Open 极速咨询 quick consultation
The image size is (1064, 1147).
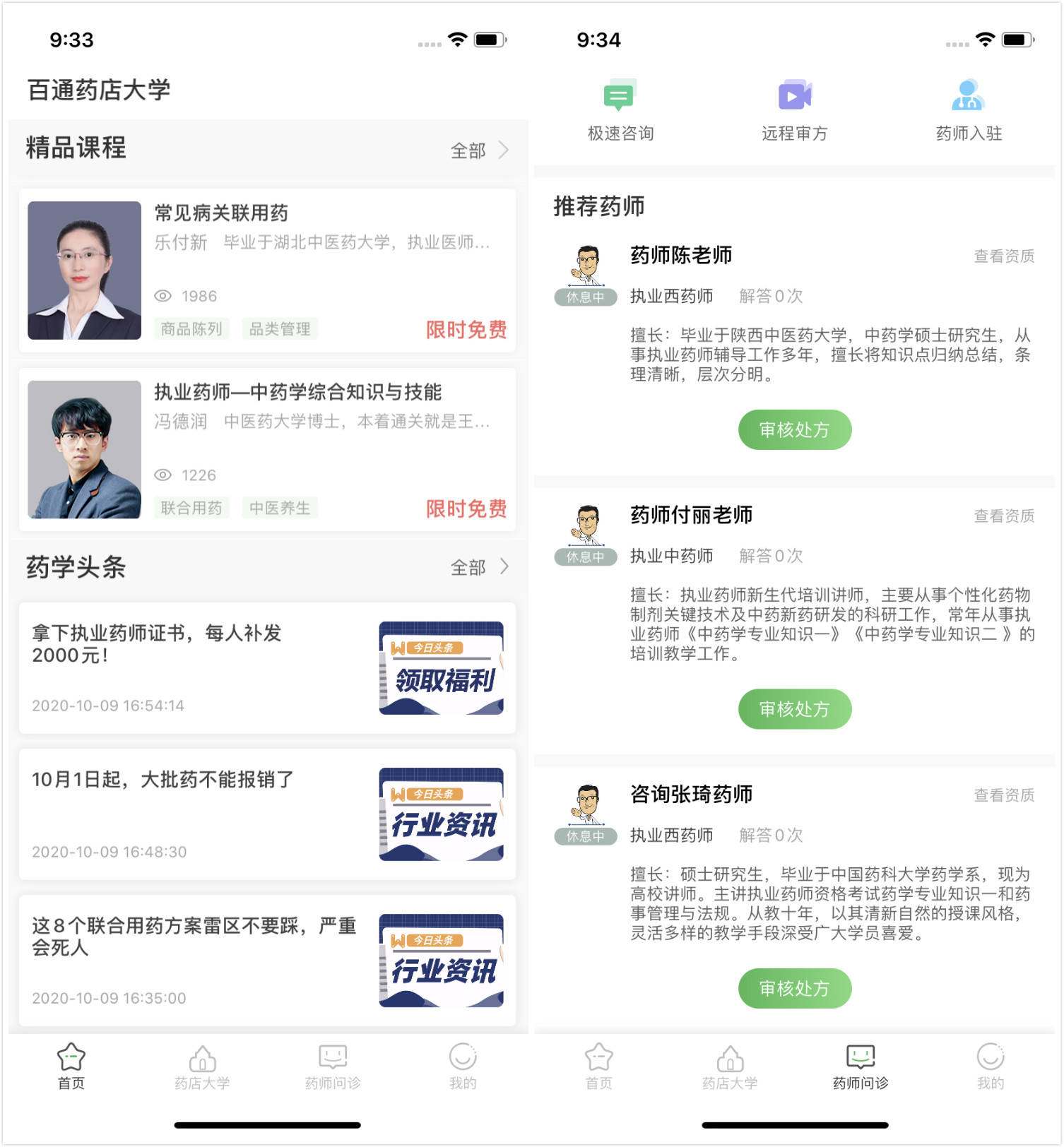tap(620, 111)
